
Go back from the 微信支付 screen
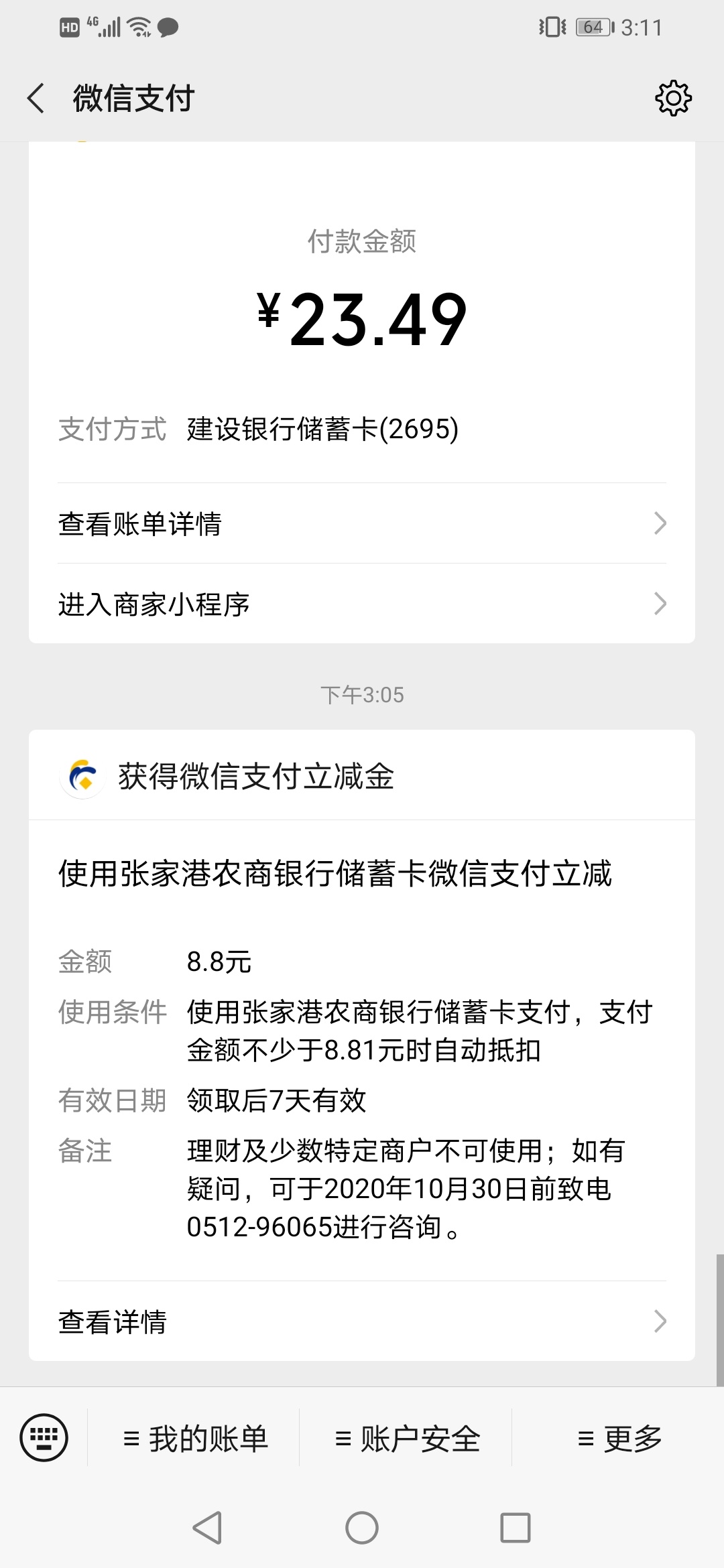36,99
